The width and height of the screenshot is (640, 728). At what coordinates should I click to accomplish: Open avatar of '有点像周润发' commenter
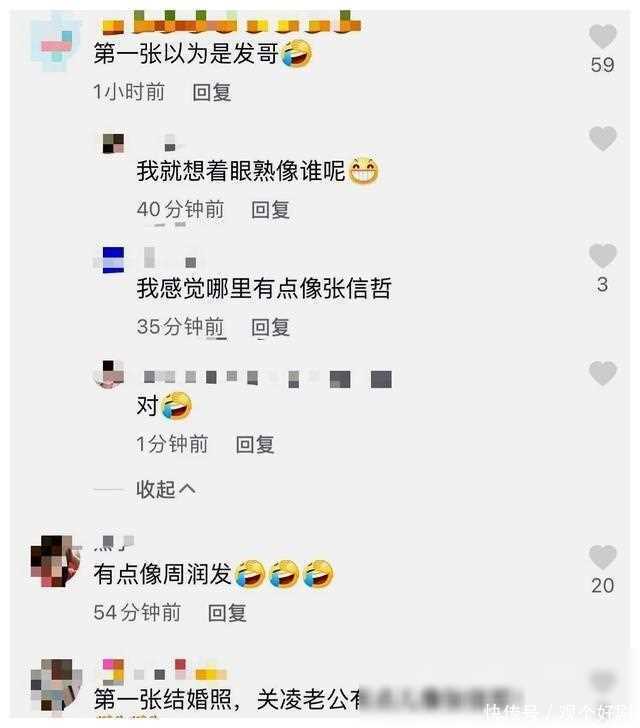[54, 561]
